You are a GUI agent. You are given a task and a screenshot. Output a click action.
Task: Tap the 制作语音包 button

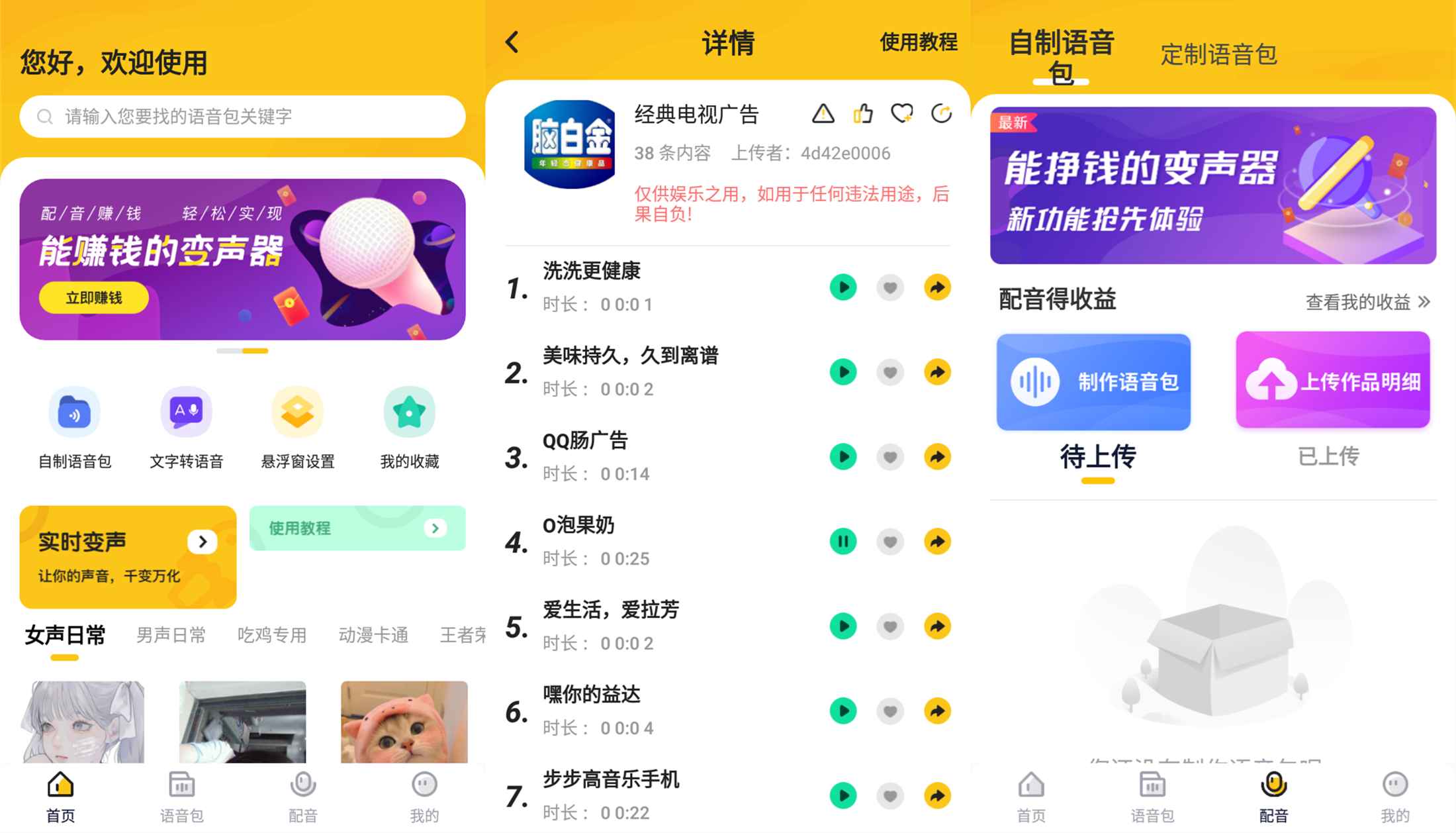click(x=1093, y=382)
